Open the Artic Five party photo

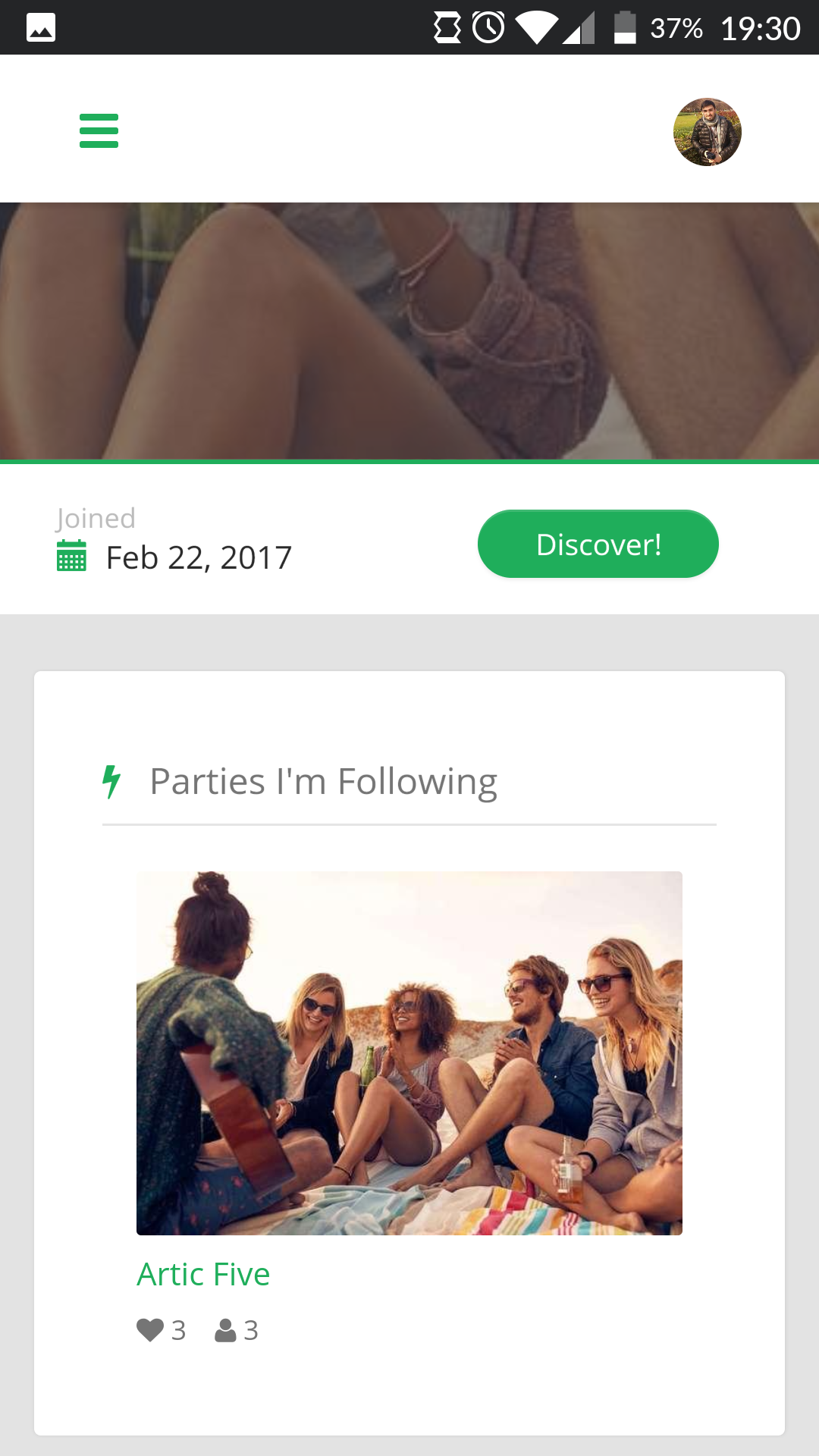[x=409, y=1053]
